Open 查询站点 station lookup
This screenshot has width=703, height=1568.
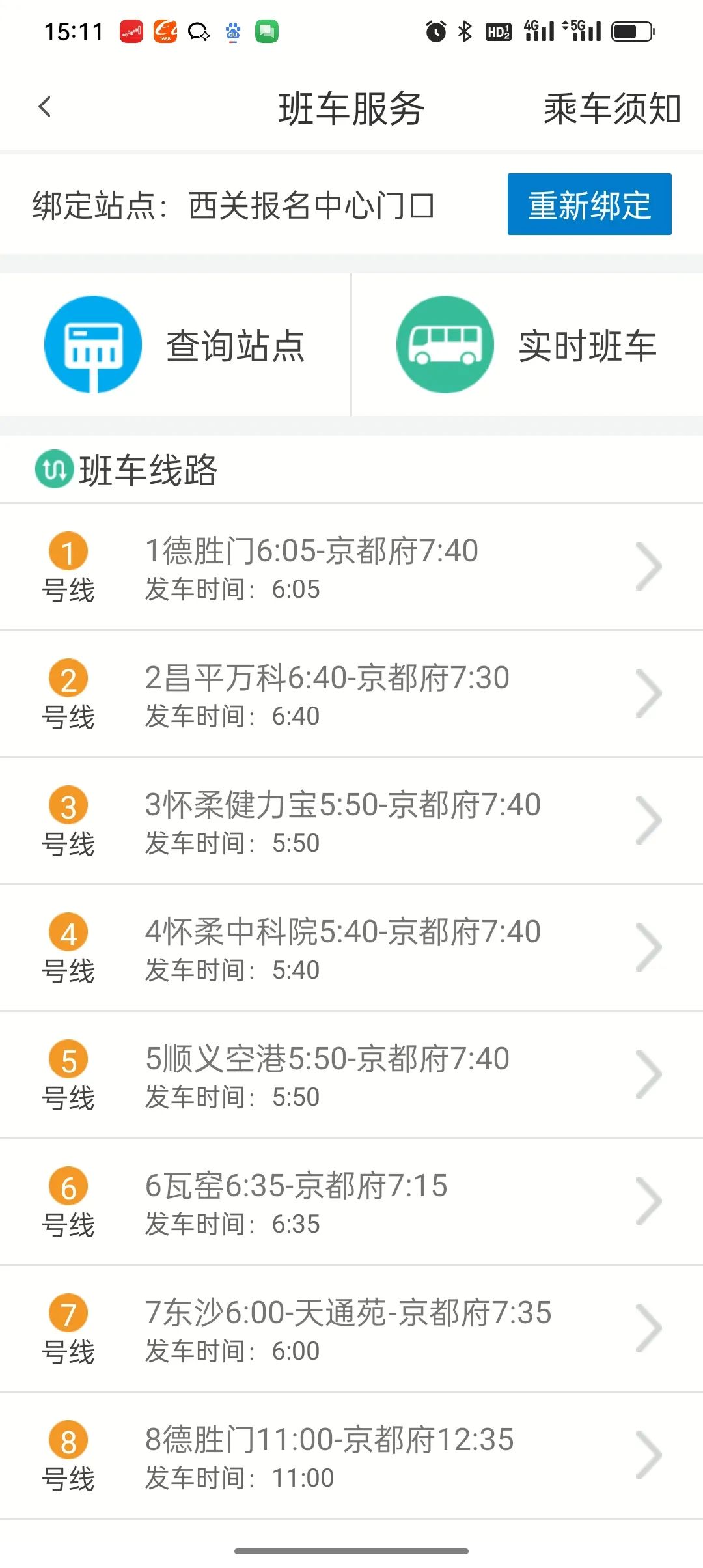point(176,344)
